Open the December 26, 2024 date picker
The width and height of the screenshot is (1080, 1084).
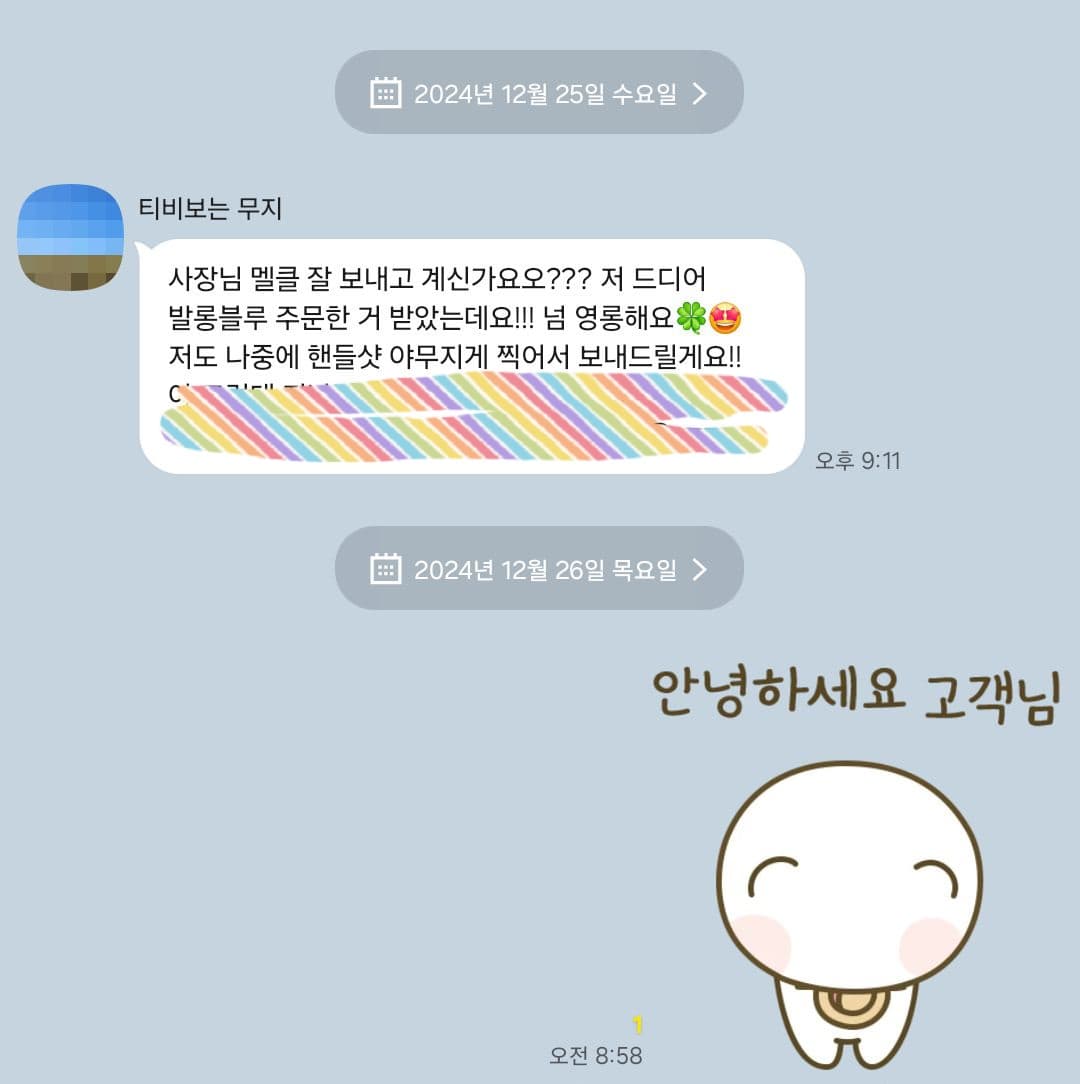[x=539, y=569]
